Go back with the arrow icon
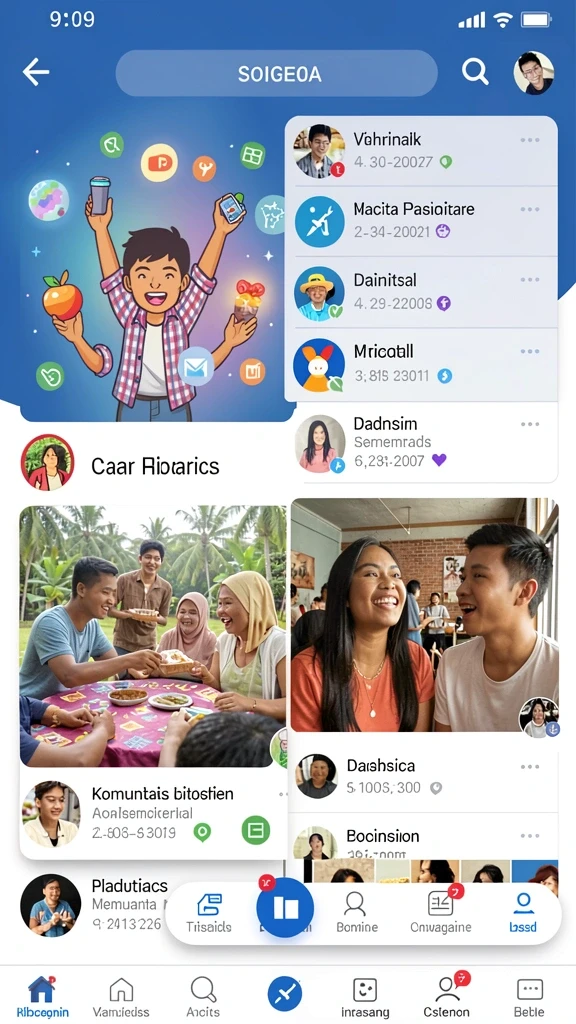Viewport: 576px width, 1024px height. (36, 72)
